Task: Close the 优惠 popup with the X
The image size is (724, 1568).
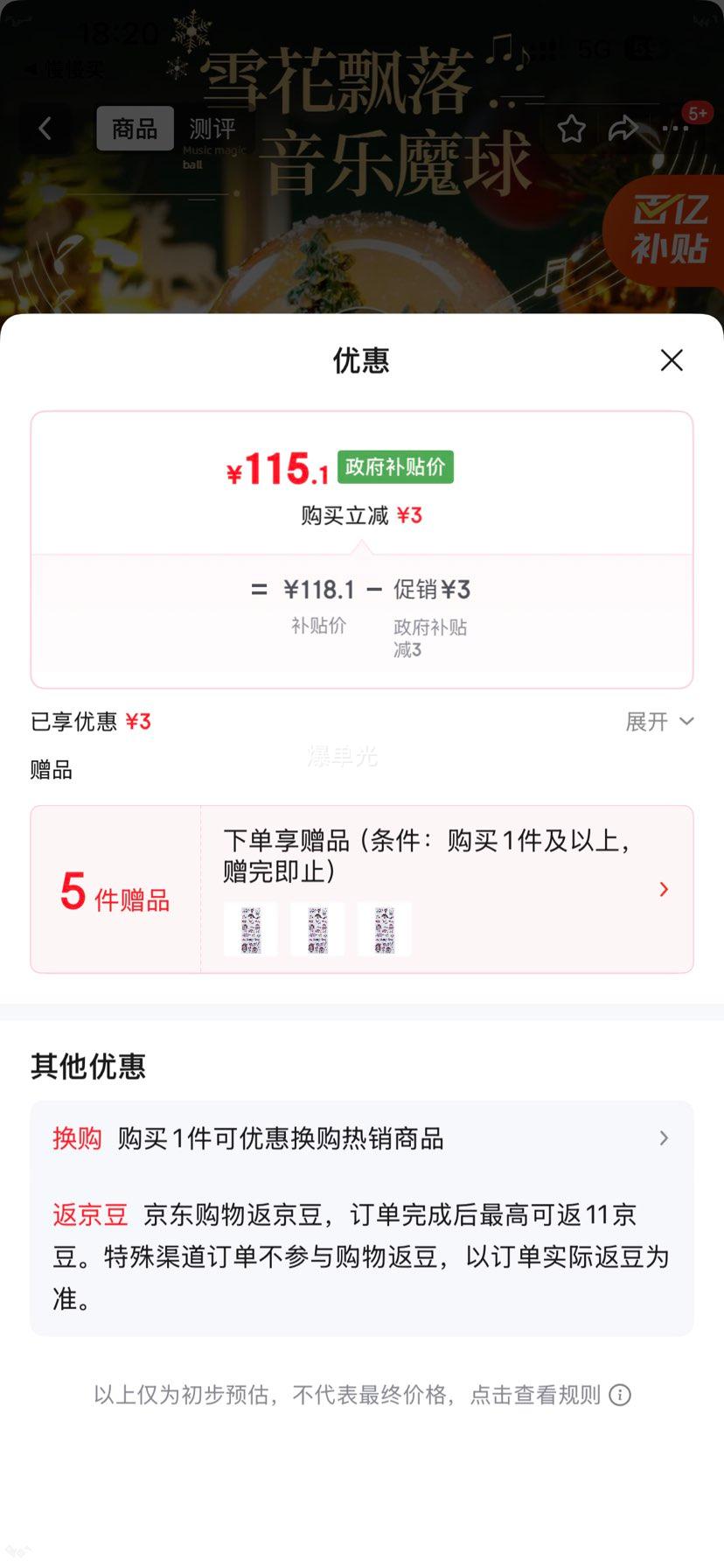Action: point(671,360)
